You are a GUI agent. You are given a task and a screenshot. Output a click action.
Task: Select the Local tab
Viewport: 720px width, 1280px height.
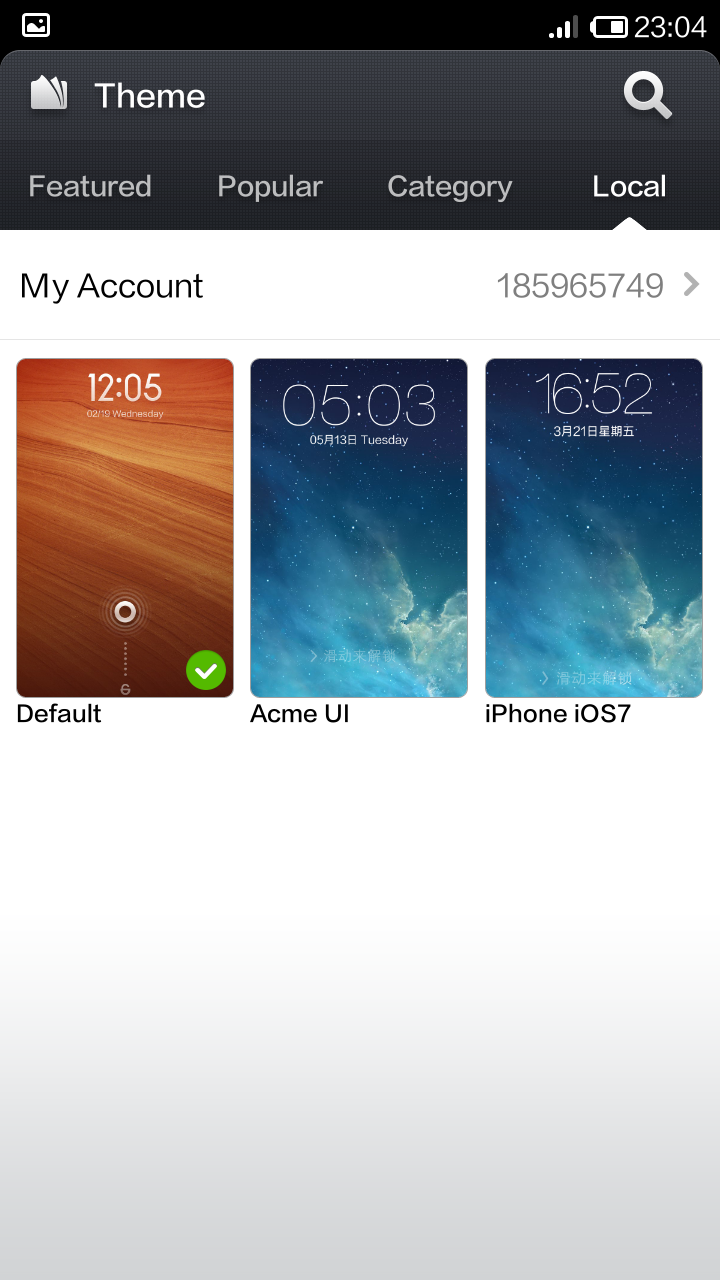[629, 187]
